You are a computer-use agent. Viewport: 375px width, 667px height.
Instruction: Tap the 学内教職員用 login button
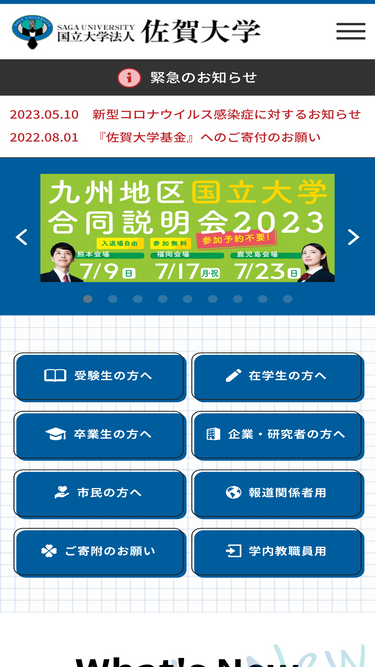278,552
